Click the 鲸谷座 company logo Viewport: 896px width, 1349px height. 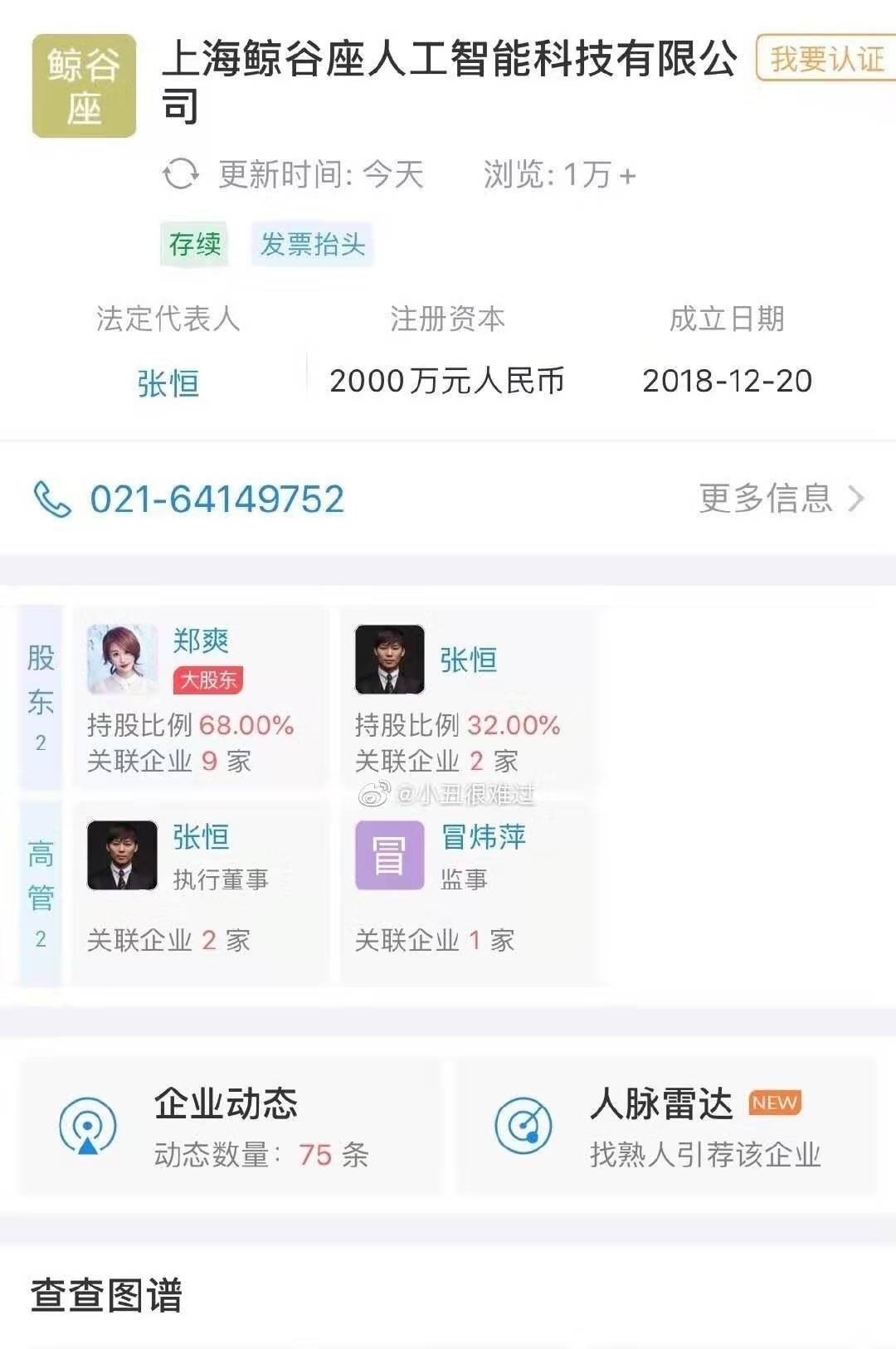pos(85,83)
